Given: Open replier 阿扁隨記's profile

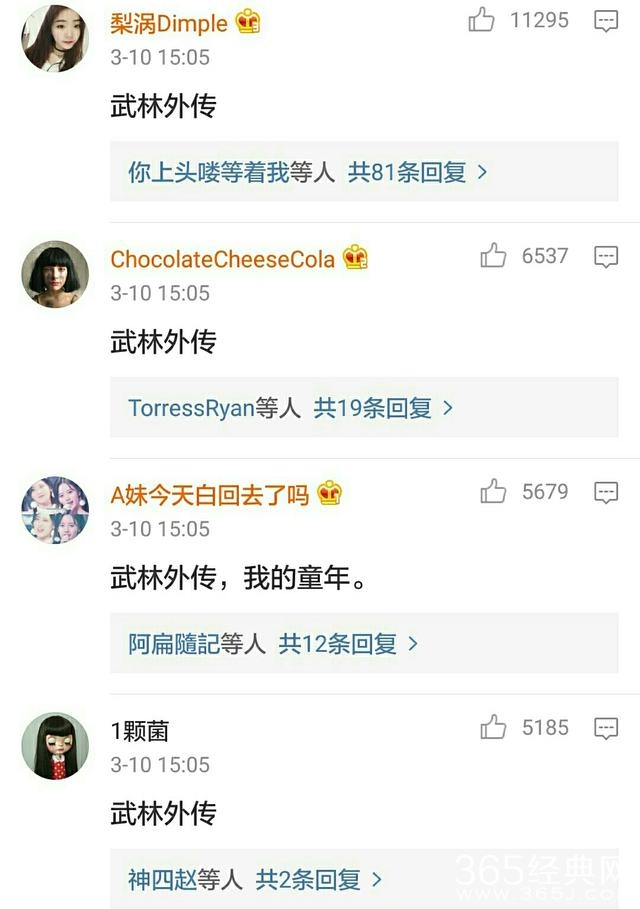Looking at the screenshot, I should tap(173, 644).
